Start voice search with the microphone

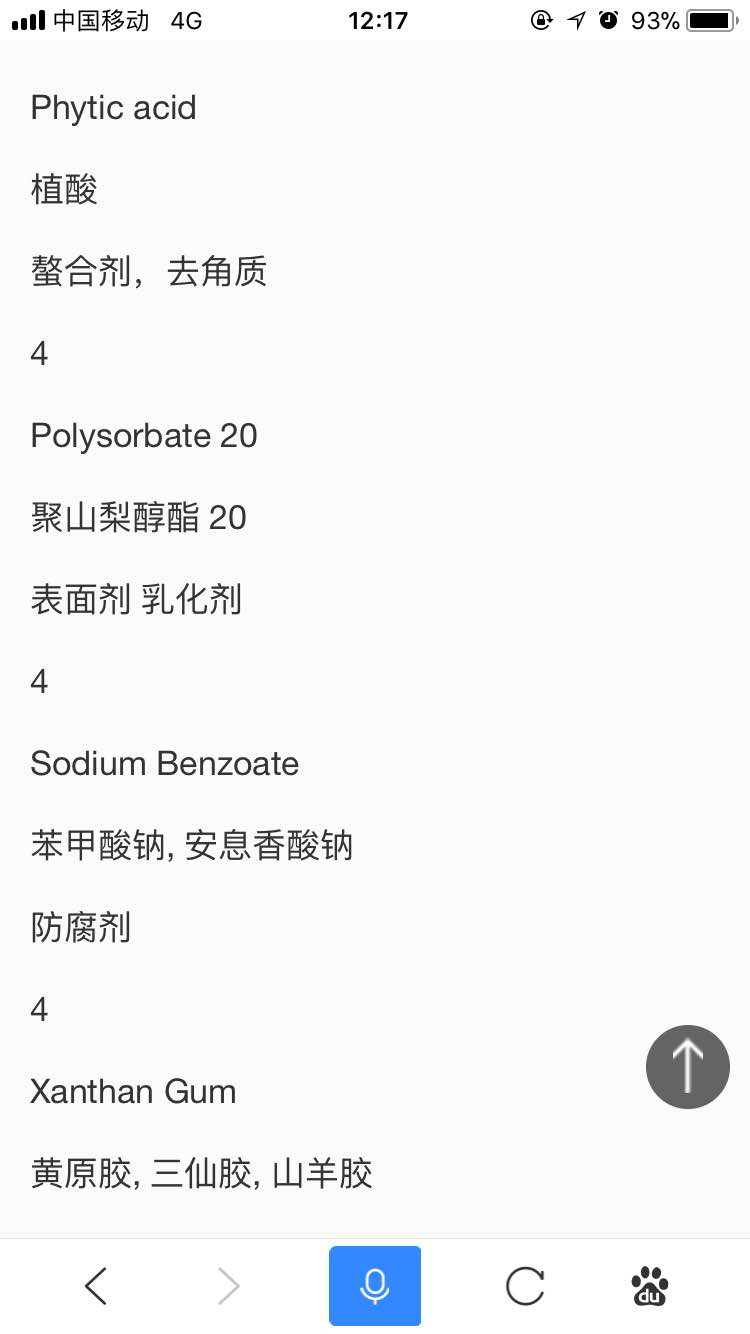point(375,1286)
